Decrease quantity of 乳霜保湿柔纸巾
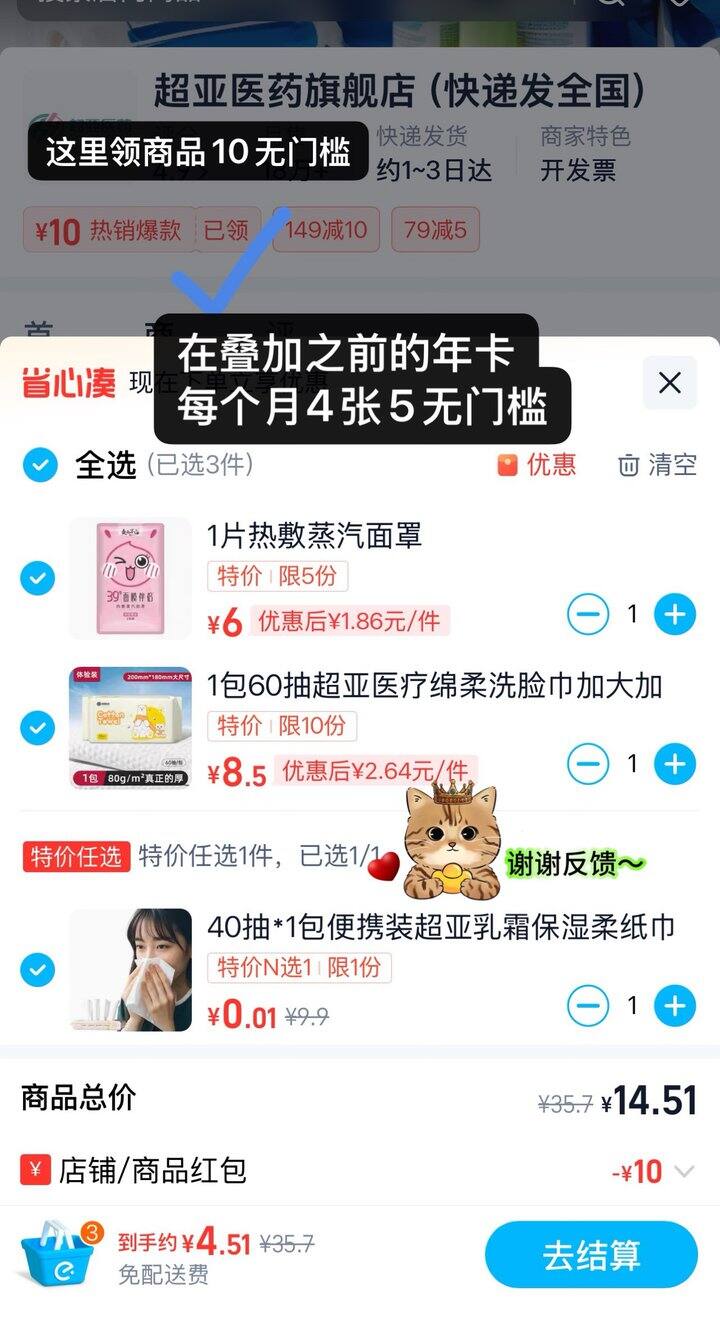Viewport: 720px width, 1318px height. point(587,1005)
